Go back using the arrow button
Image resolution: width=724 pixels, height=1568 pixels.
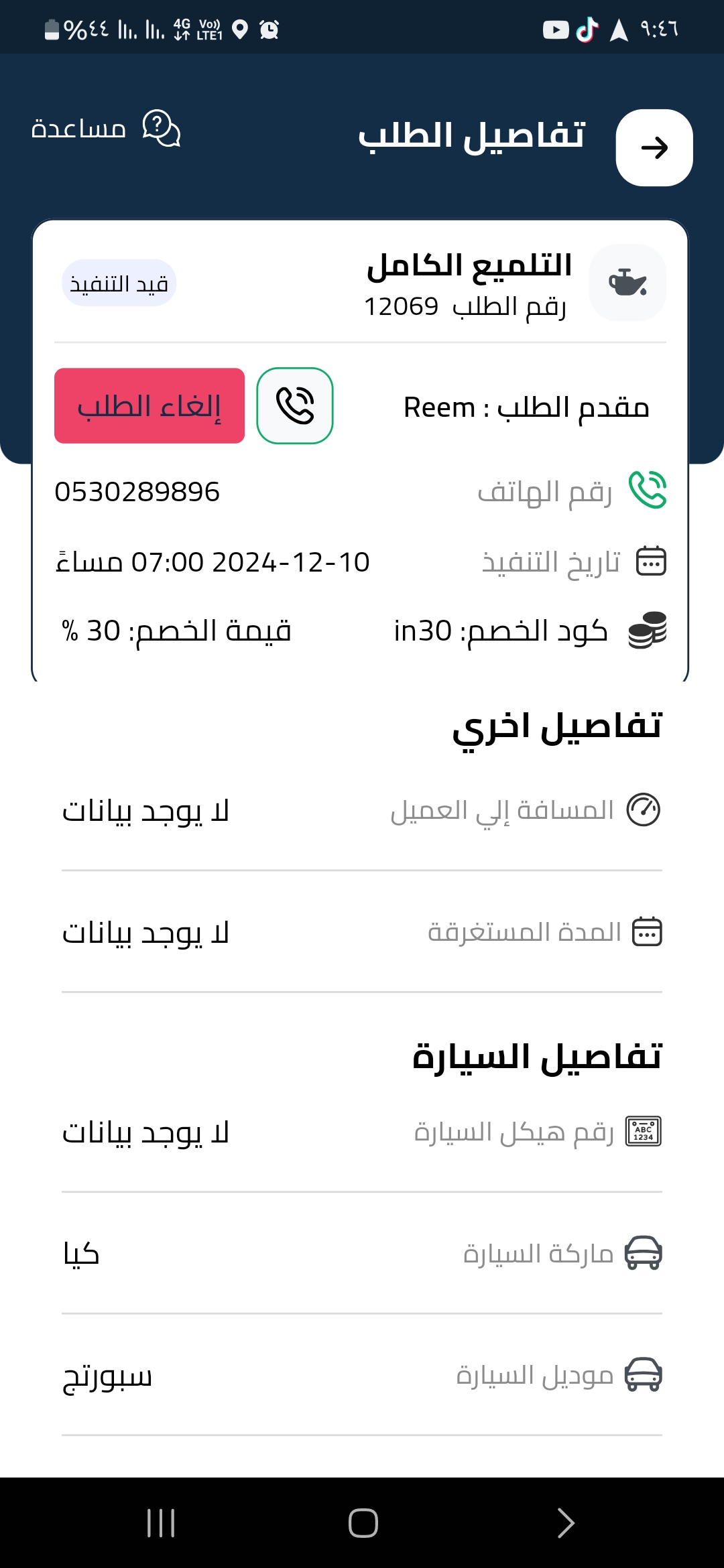pos(654,147)
